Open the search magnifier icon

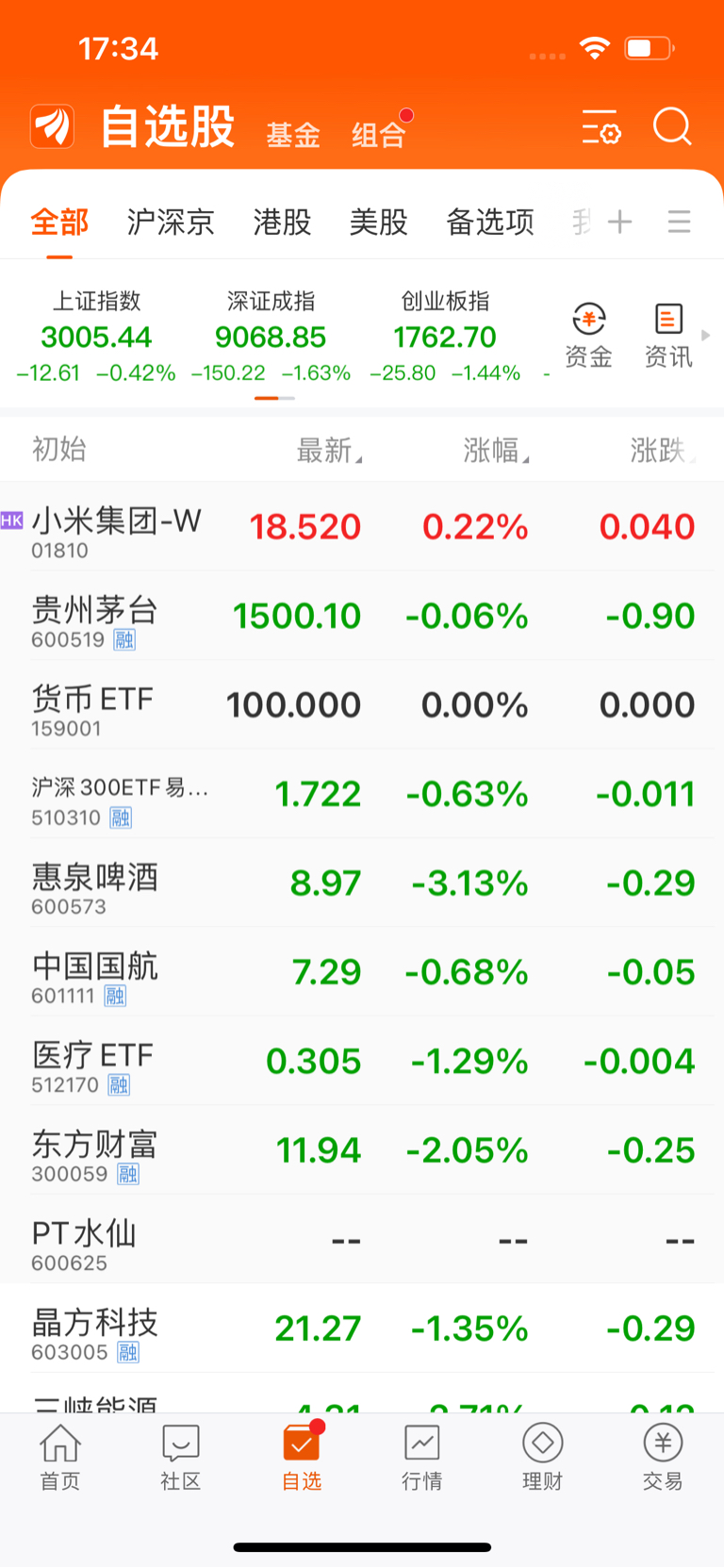[672, 126]
